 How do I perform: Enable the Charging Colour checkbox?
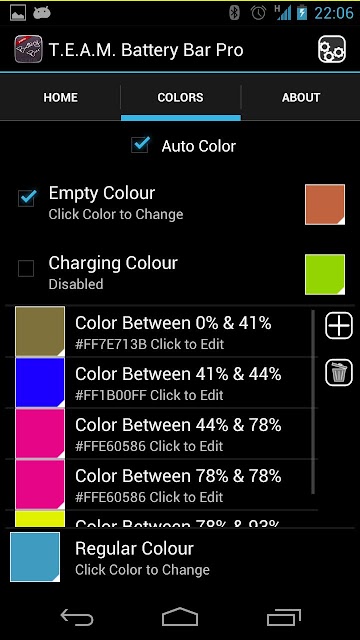pos(26,269)
